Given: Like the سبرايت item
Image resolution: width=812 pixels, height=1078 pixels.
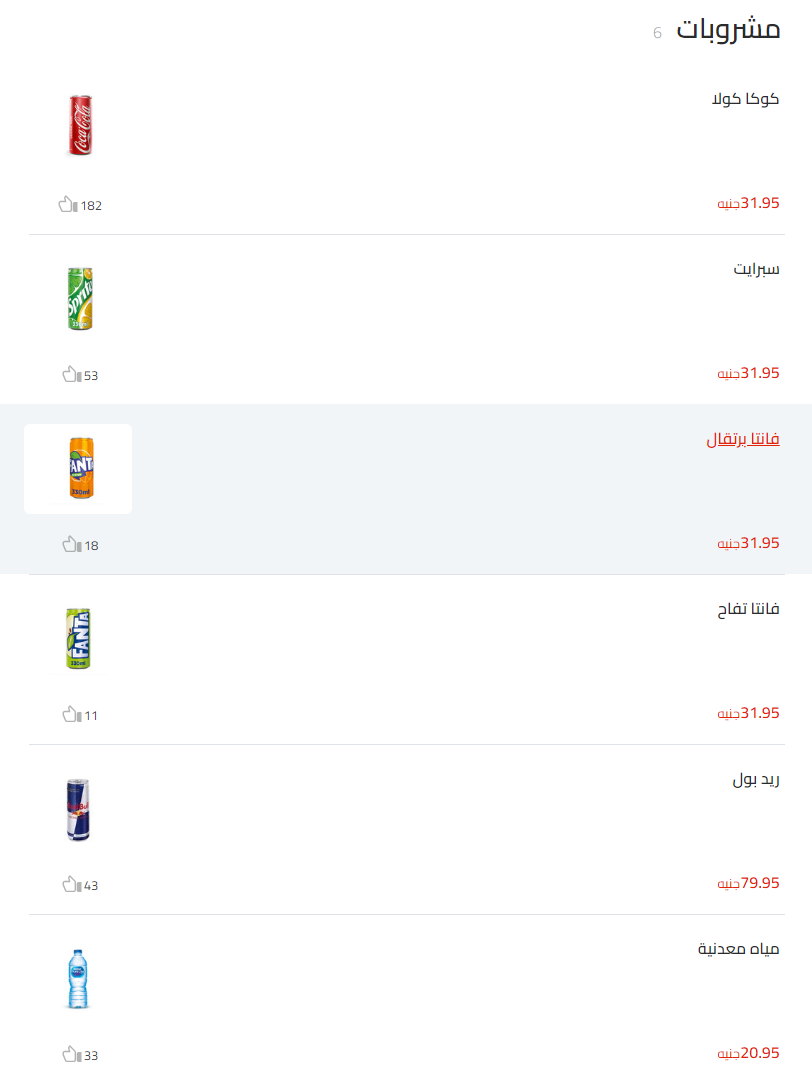Looking at the screenshot, I should [x=71, y=375].
